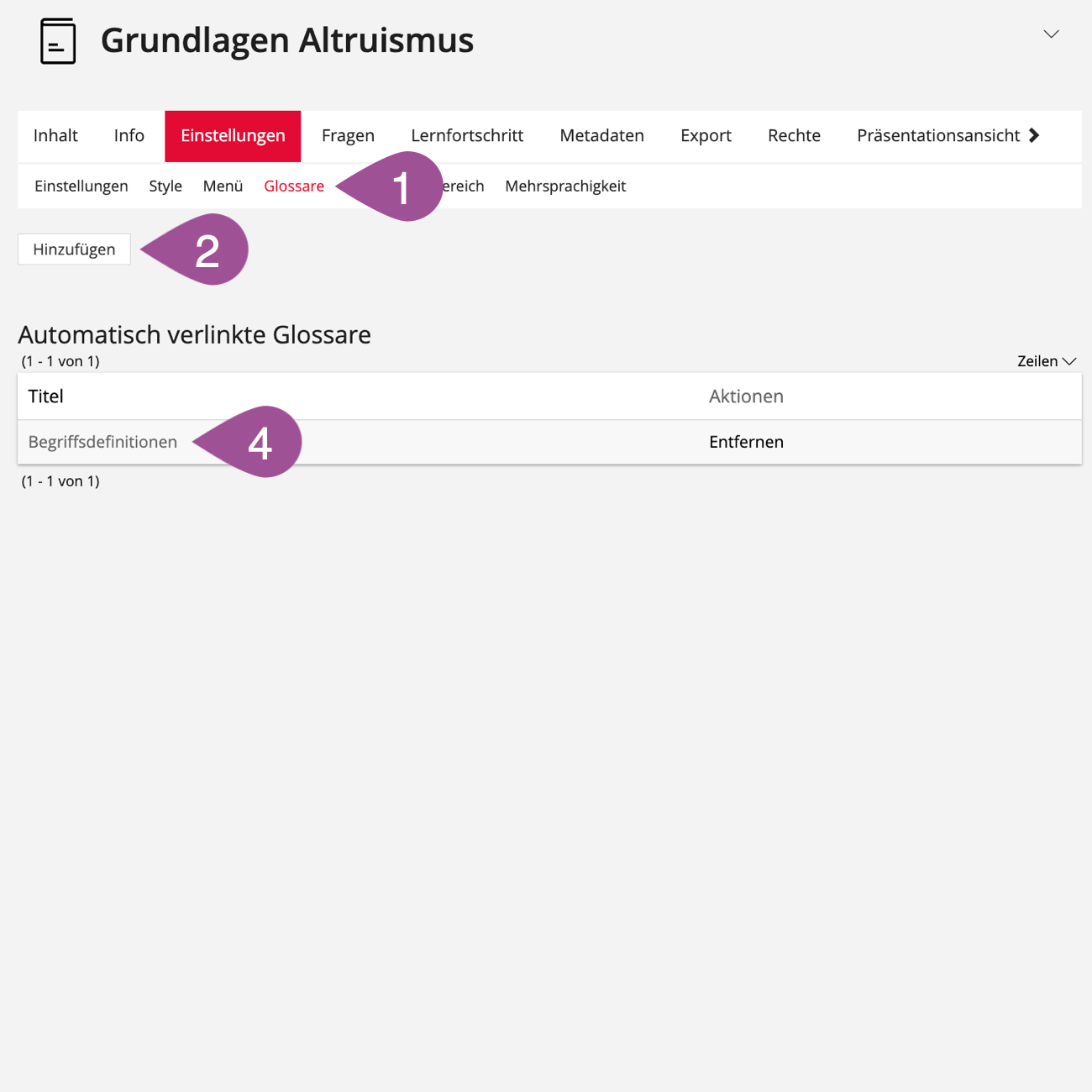
Task: Tap Entfernen for Begriffsdefinitionen
Action: pos(746,442)
